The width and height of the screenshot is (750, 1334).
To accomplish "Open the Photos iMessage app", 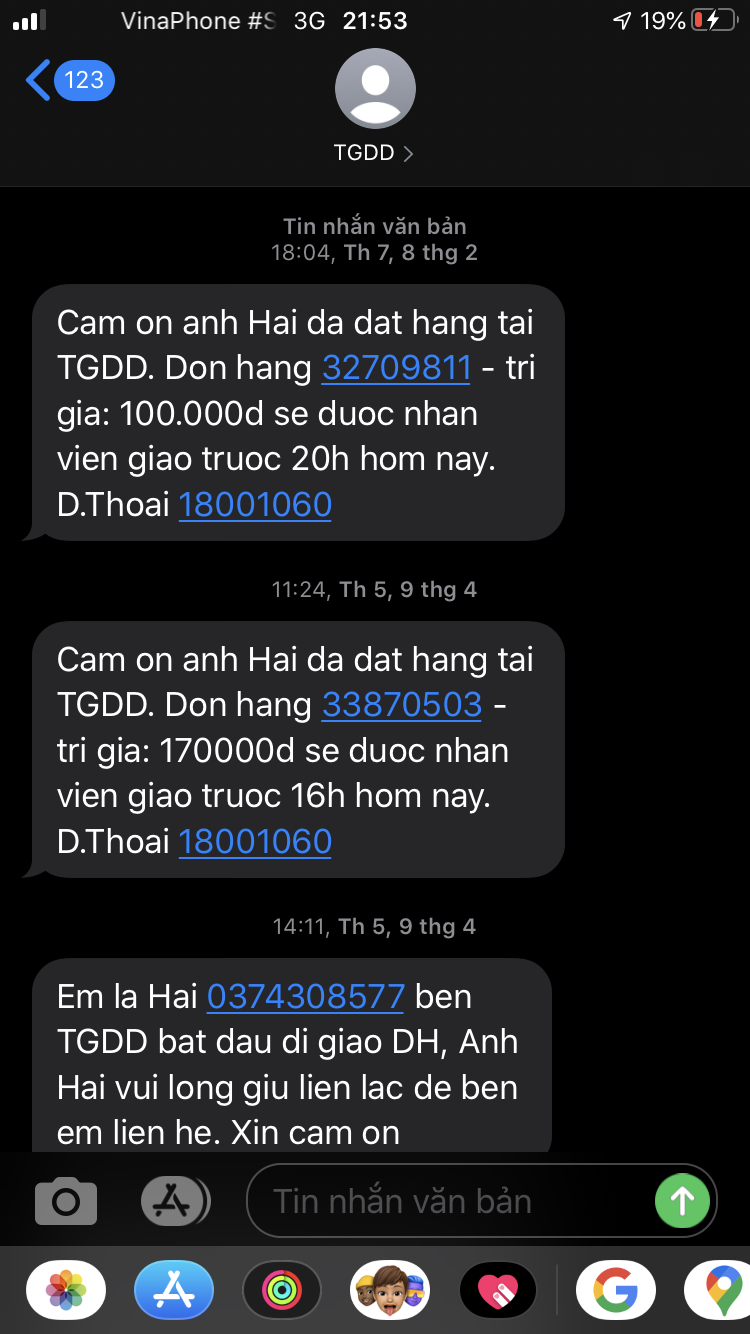I will pyautogui.click(x=66, y=1290).
